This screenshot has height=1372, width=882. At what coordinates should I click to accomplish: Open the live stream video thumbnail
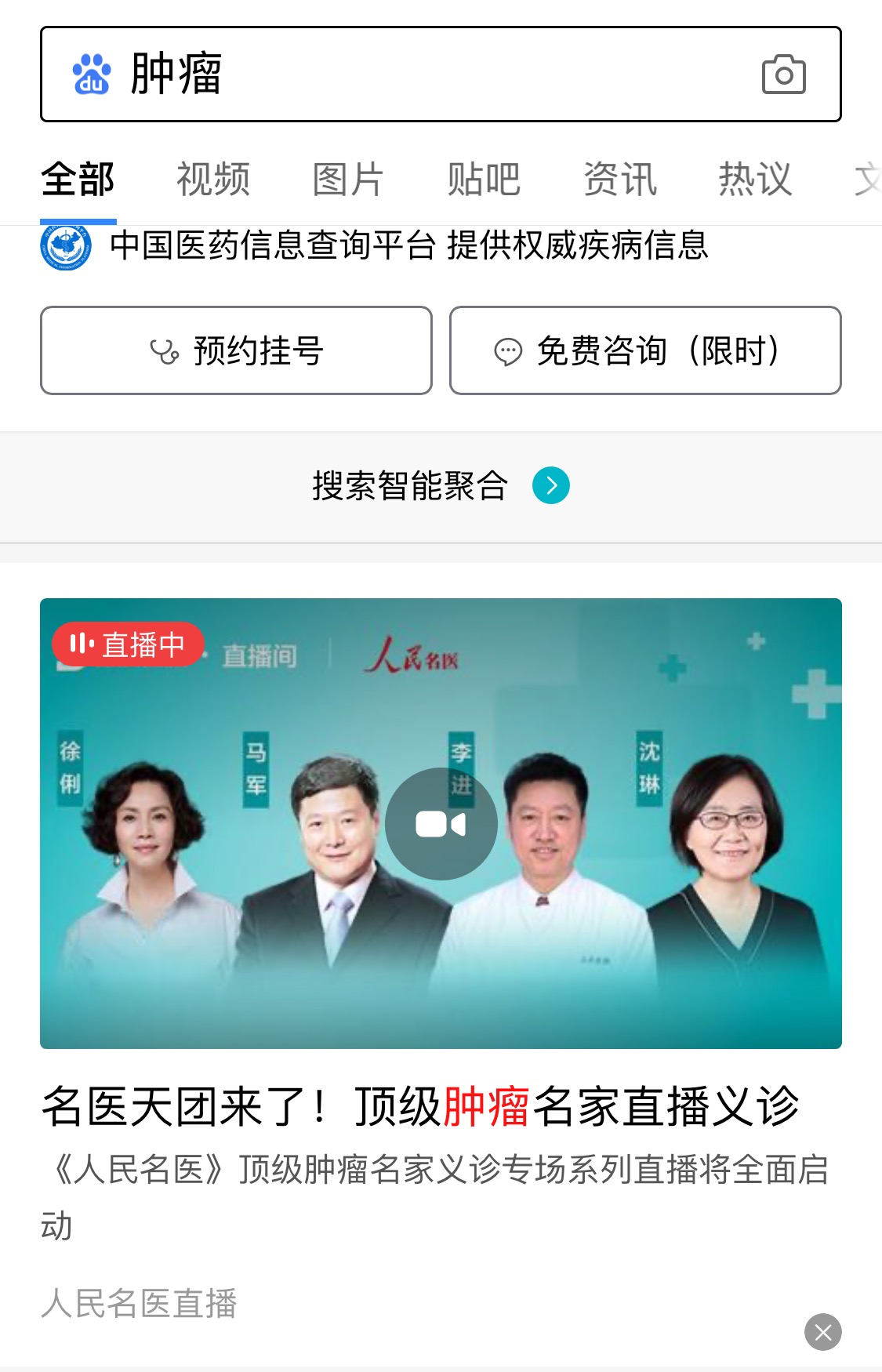441,823
